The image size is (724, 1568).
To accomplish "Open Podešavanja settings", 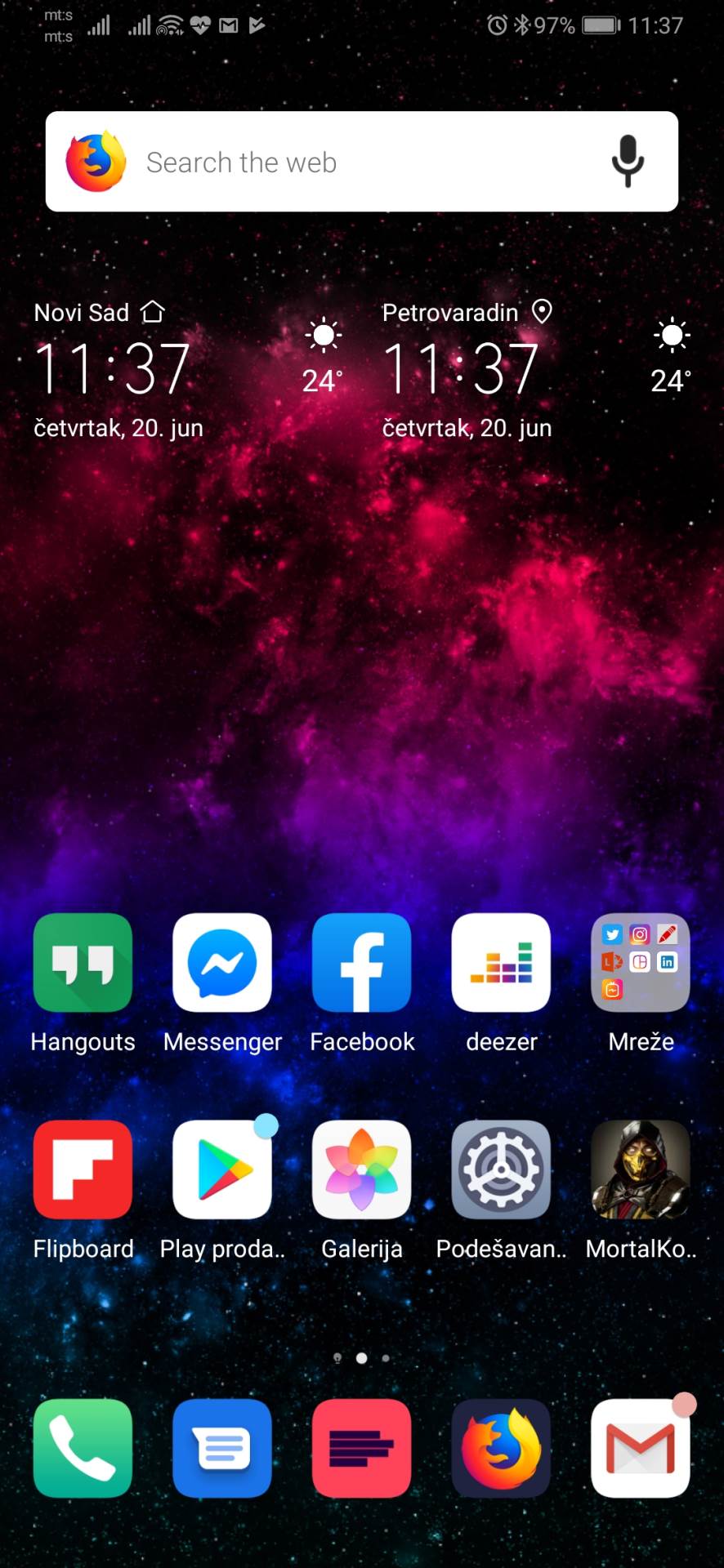I will pos(501,1169).
